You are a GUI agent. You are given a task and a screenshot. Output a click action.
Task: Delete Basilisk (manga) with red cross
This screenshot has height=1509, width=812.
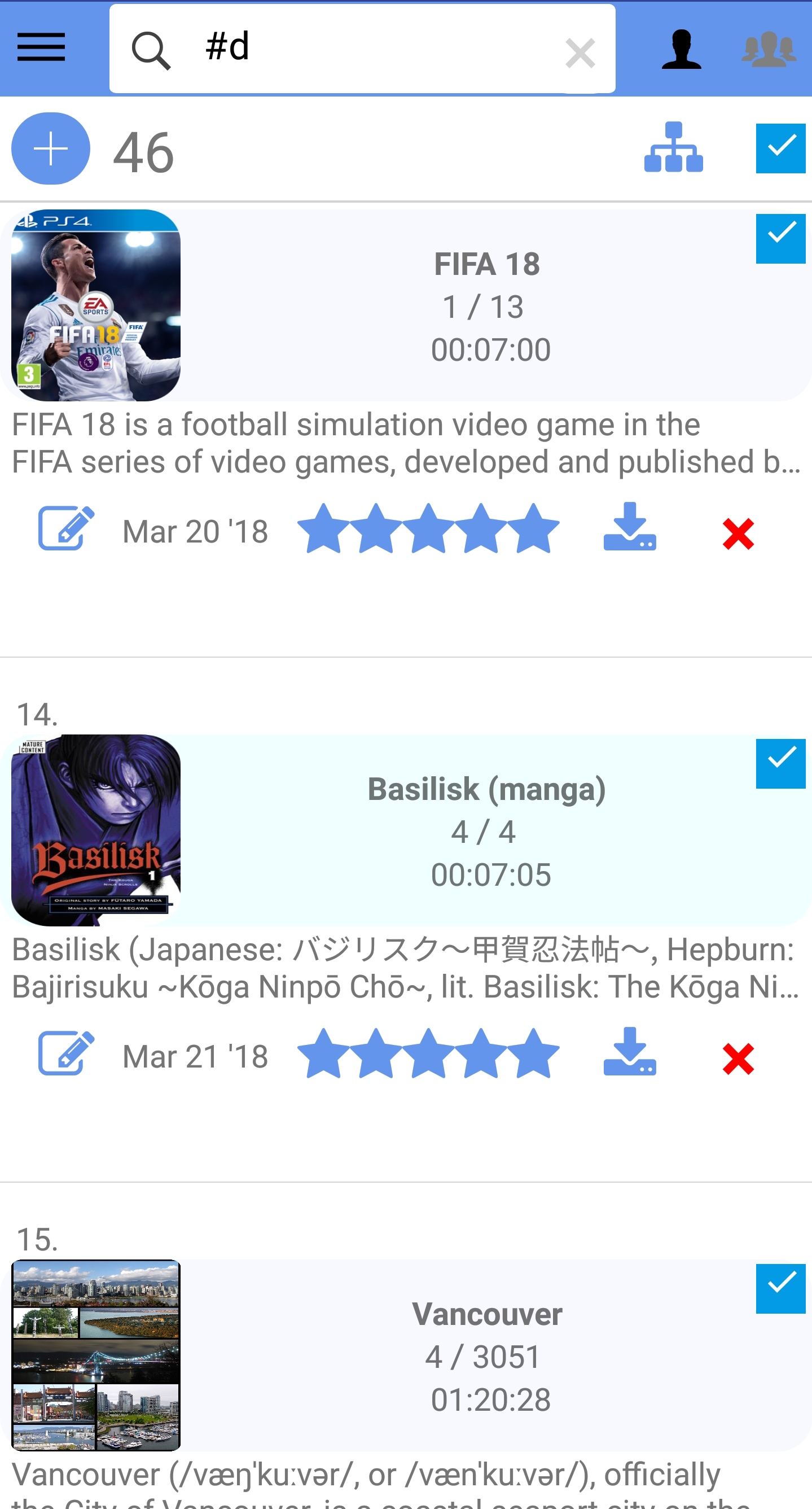tap(738, 1059)
